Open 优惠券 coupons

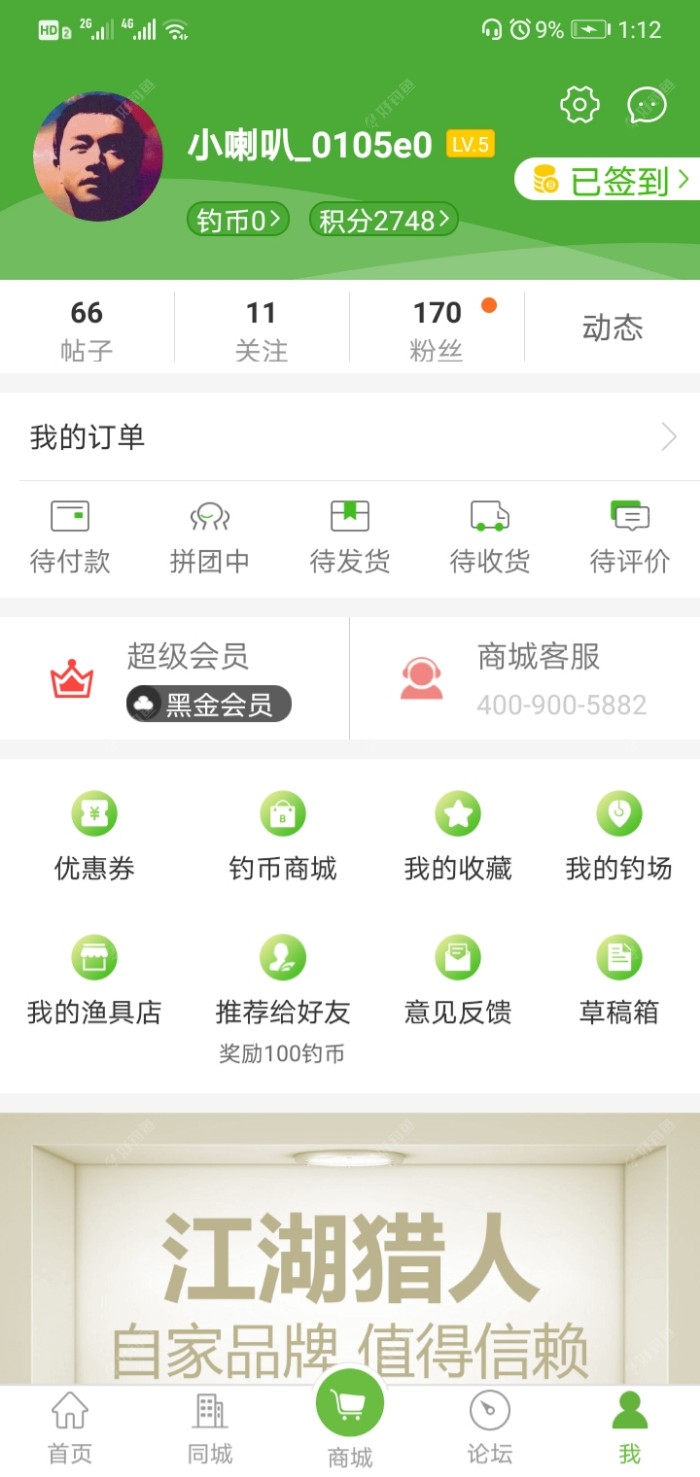click(94, 837)
